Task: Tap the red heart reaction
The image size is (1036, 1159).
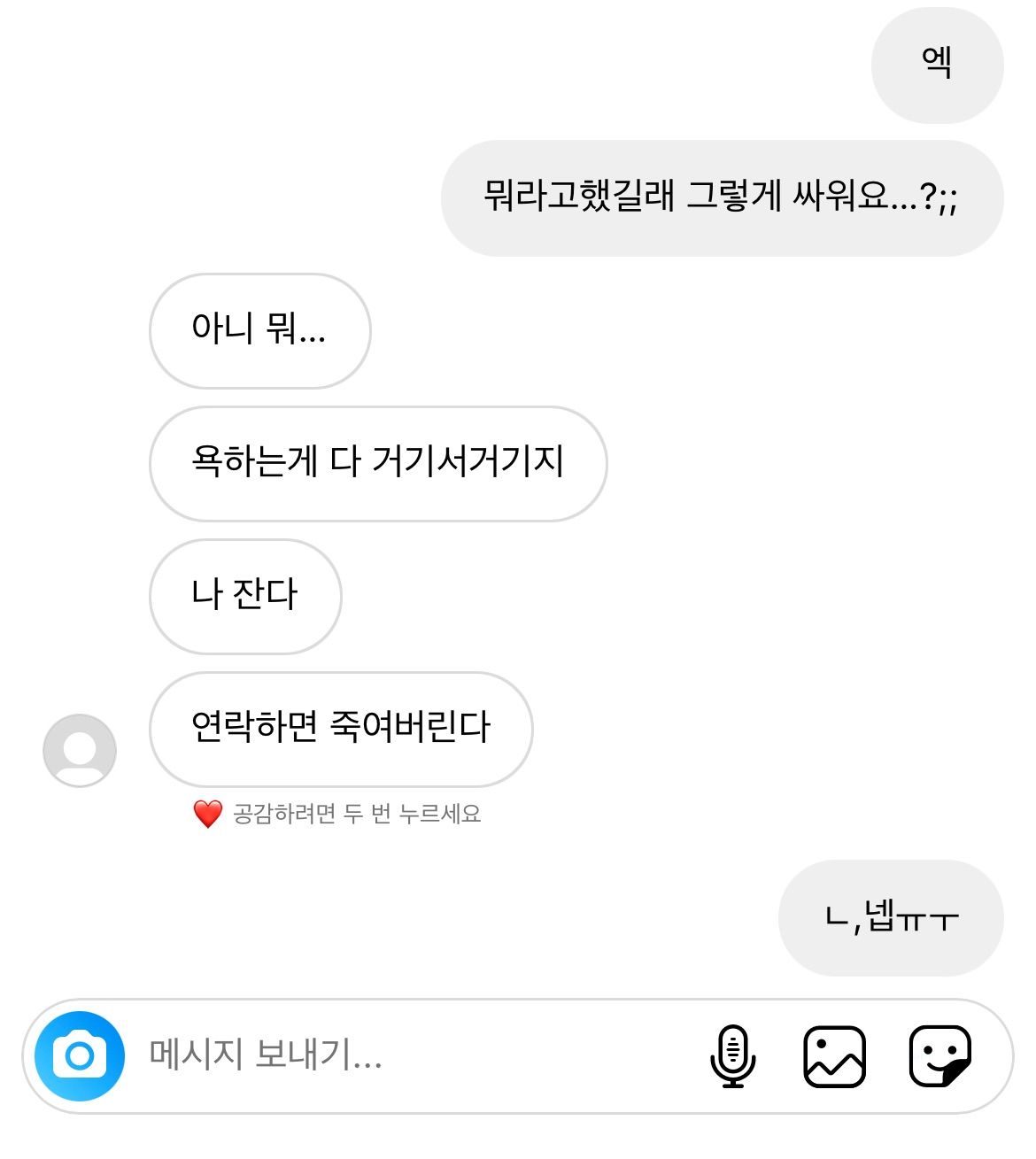Action: coord(208,814)
